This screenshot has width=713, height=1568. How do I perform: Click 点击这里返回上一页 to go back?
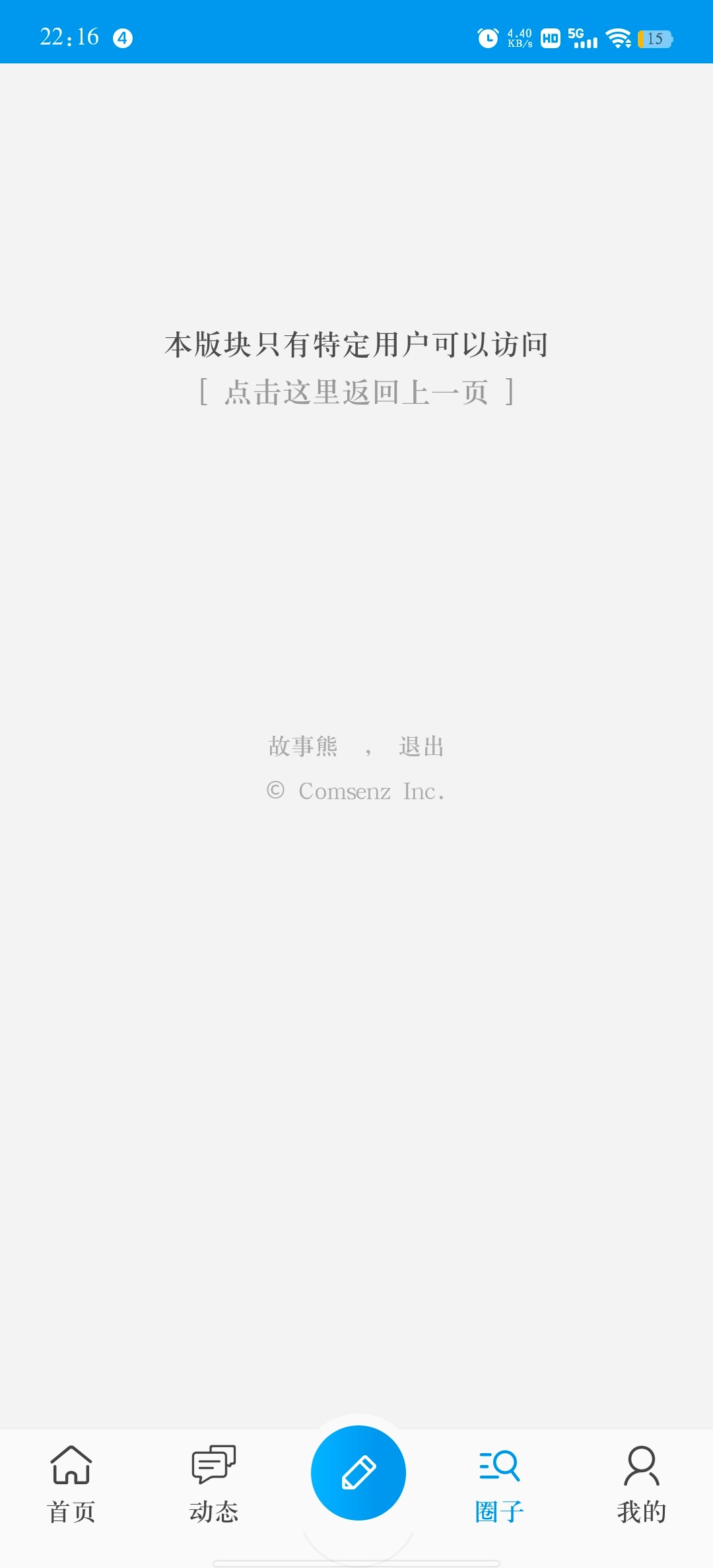[x=356, y=393]
